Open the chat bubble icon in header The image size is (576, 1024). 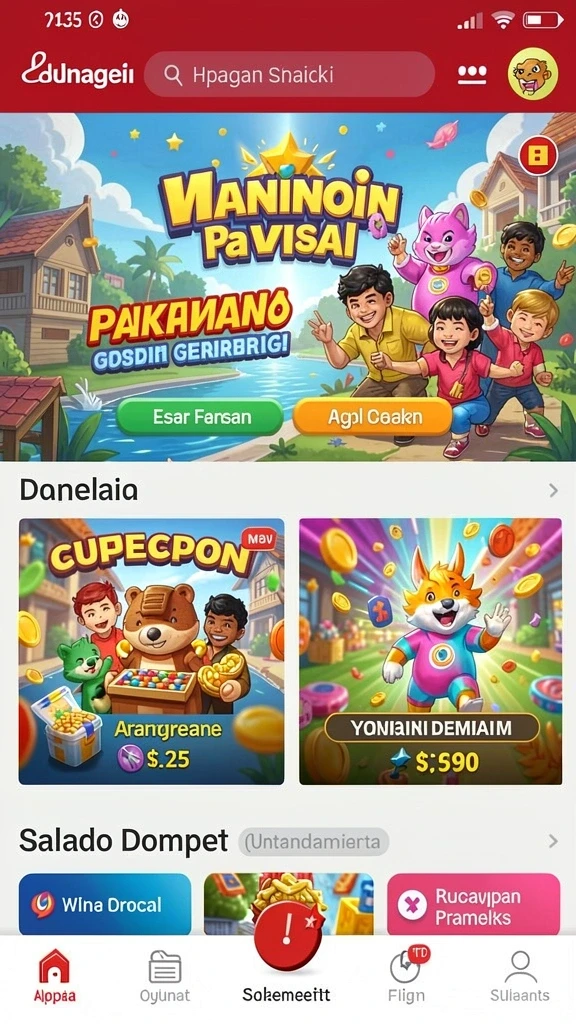click(472, 75)
